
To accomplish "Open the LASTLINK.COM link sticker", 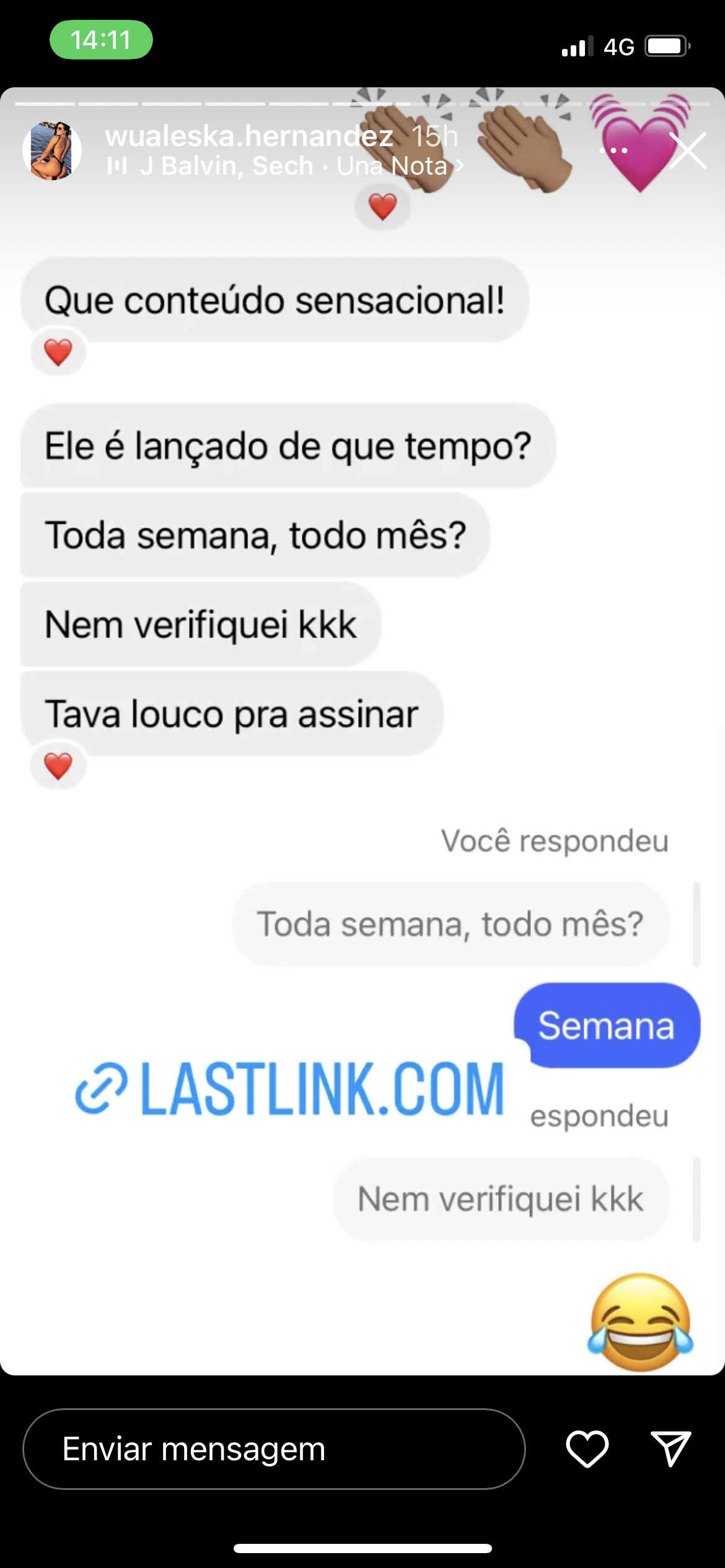I will [x=290, y=1089].
